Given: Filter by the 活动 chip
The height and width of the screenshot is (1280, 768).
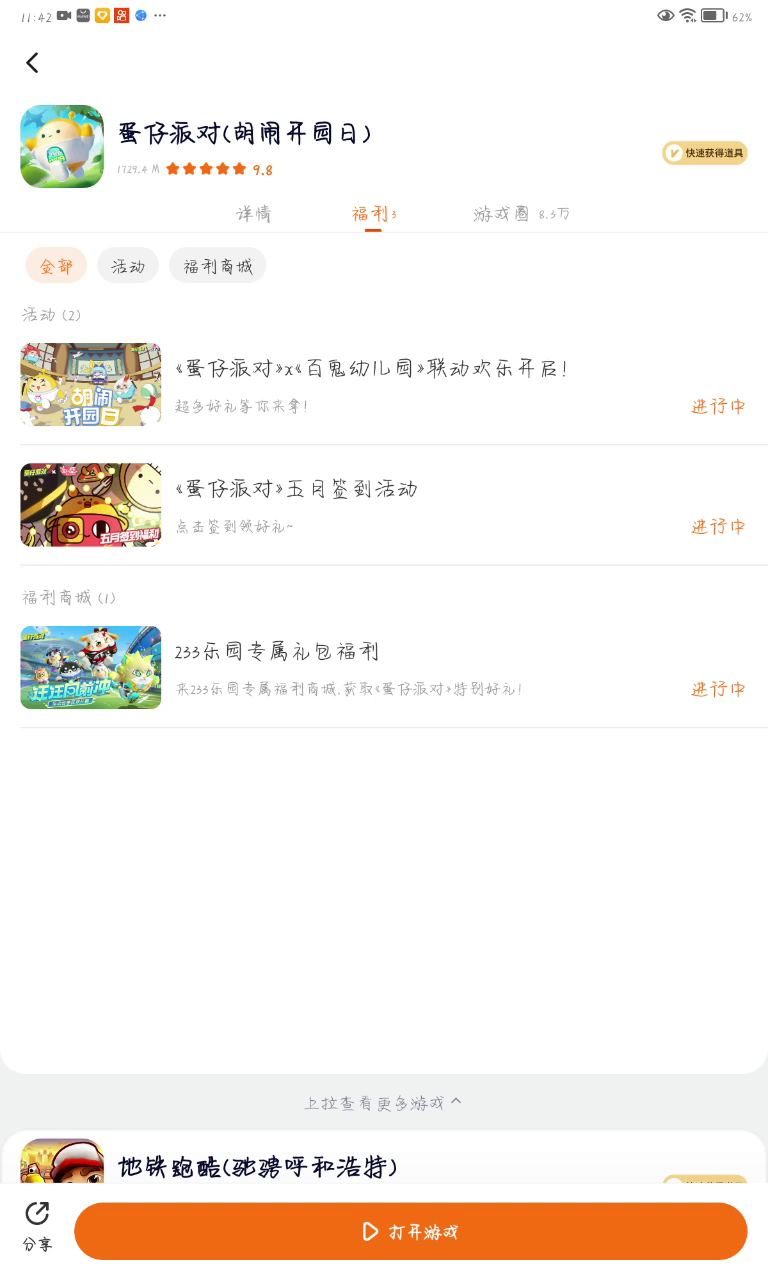Looking at the screenshot, I should coord(128,266).
